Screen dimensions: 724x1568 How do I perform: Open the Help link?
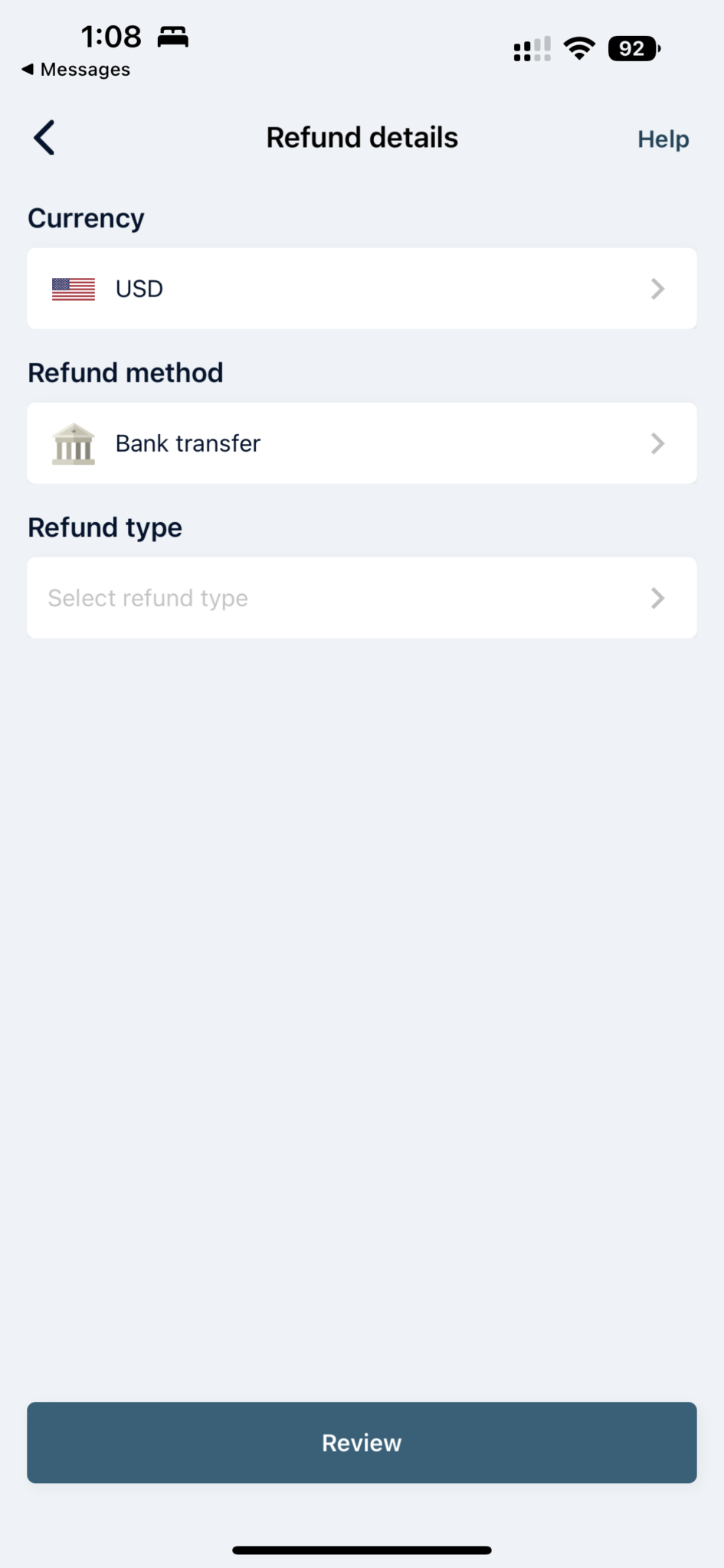point(663,139)
